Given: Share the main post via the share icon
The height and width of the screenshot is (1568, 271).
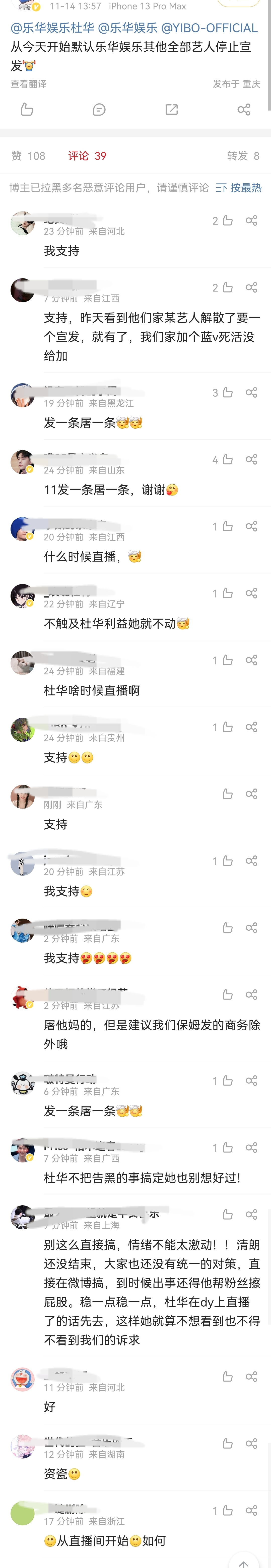Looking at the screenshot, I should (x=244, y=110).
